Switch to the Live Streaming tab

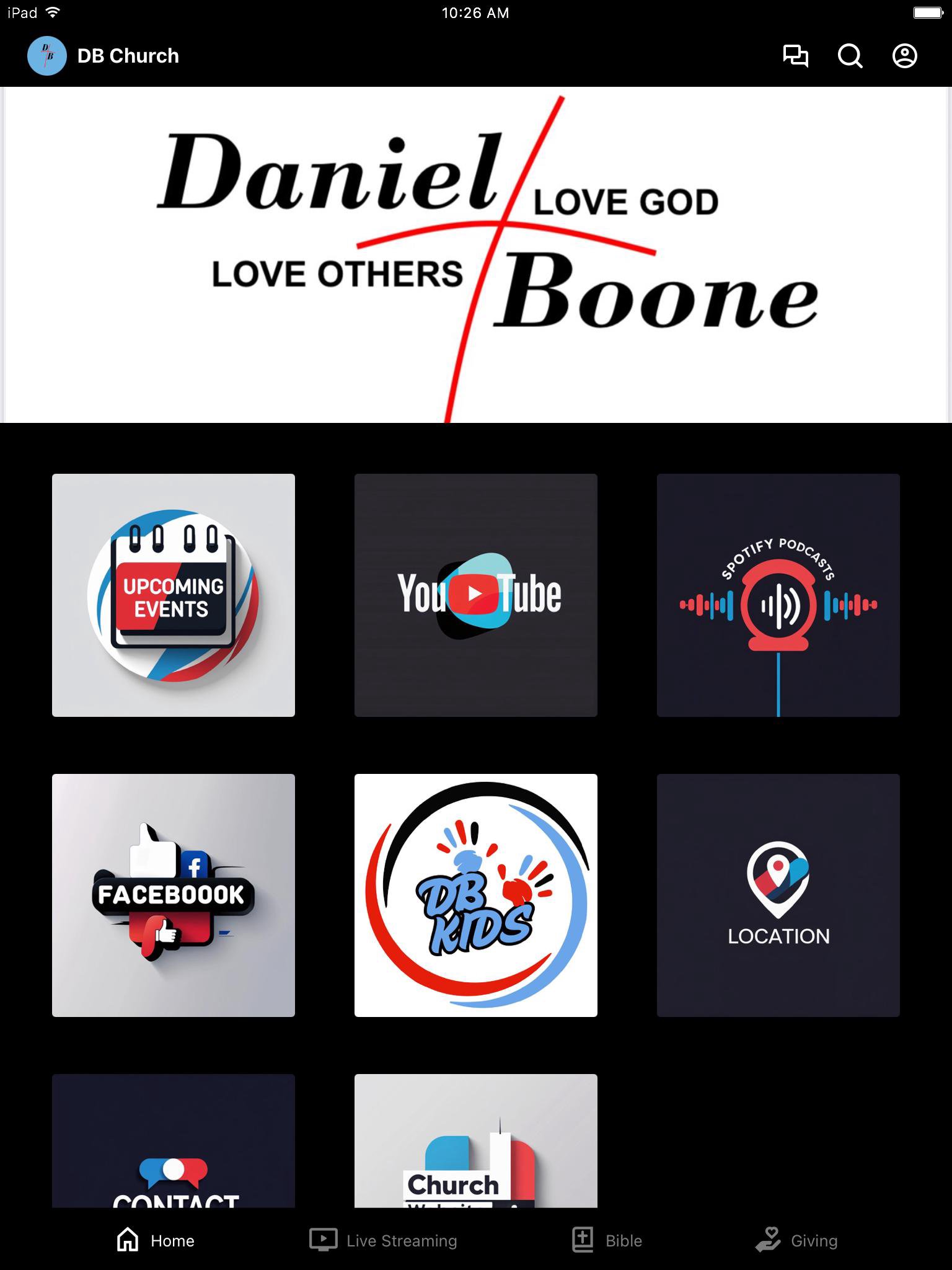(384, 1240)
